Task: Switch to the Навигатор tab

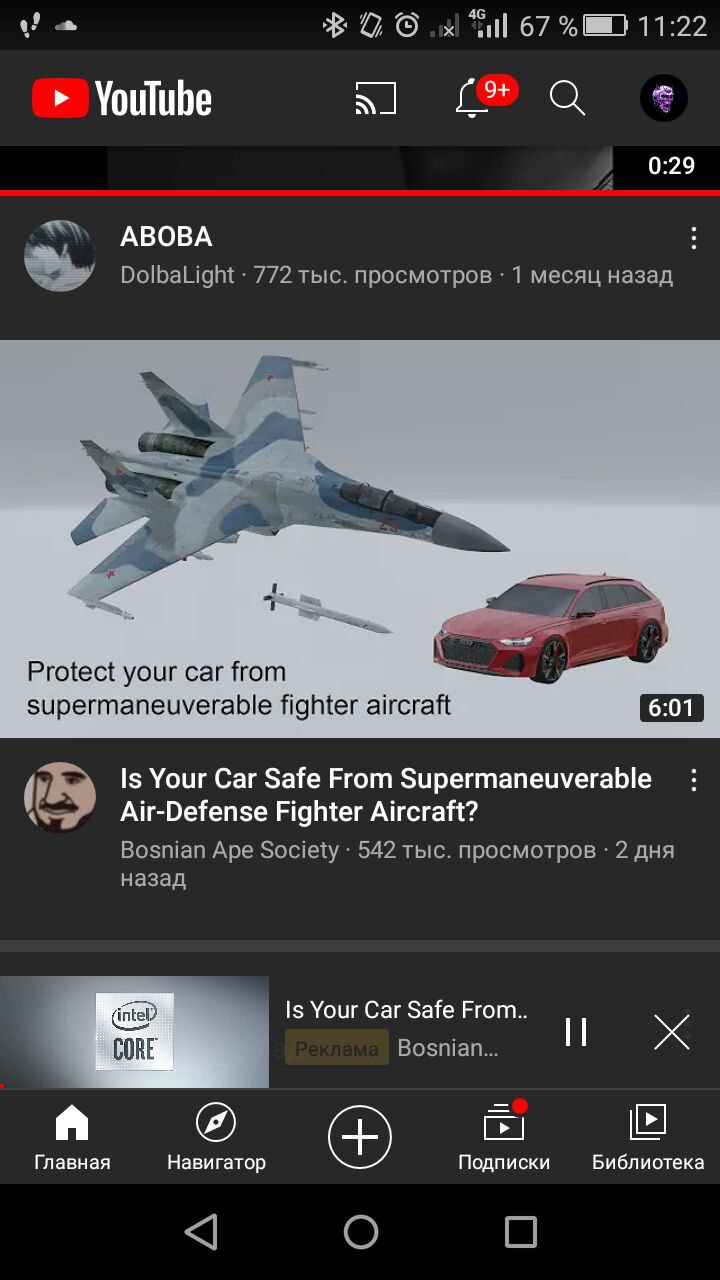Action: (216, 1138)
